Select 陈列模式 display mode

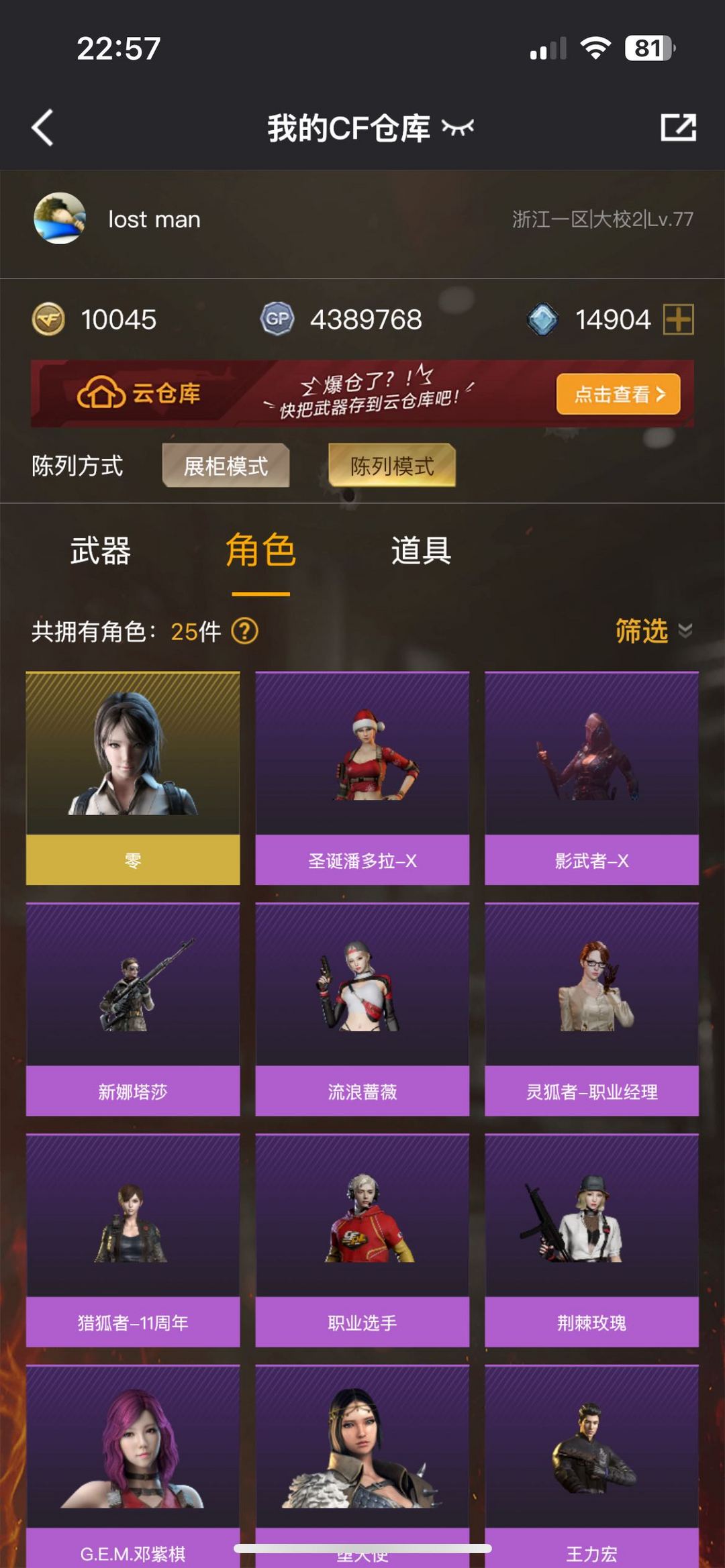[392, 466]
